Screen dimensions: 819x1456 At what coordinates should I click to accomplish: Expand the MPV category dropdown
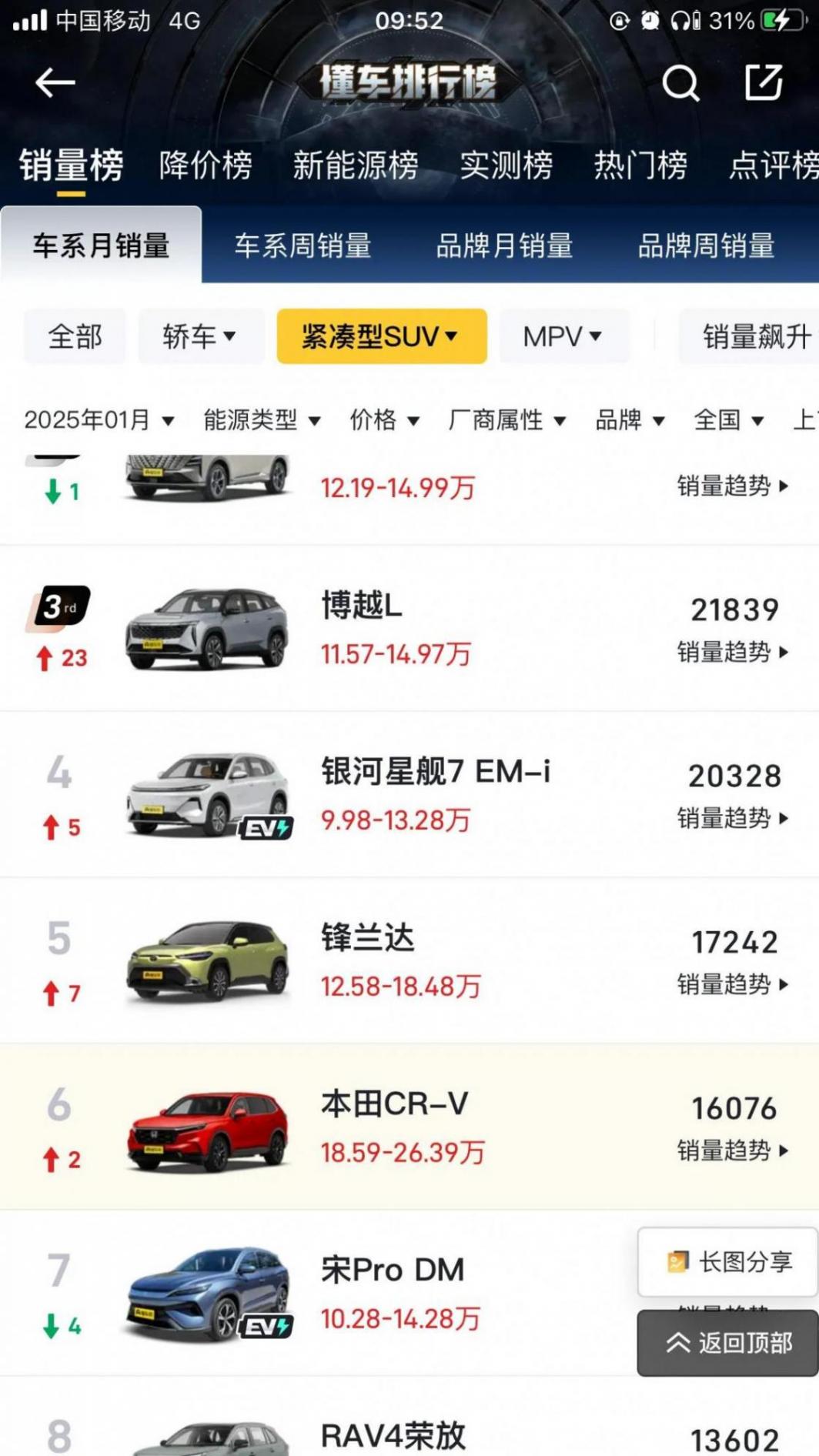[x=563, y=336]
